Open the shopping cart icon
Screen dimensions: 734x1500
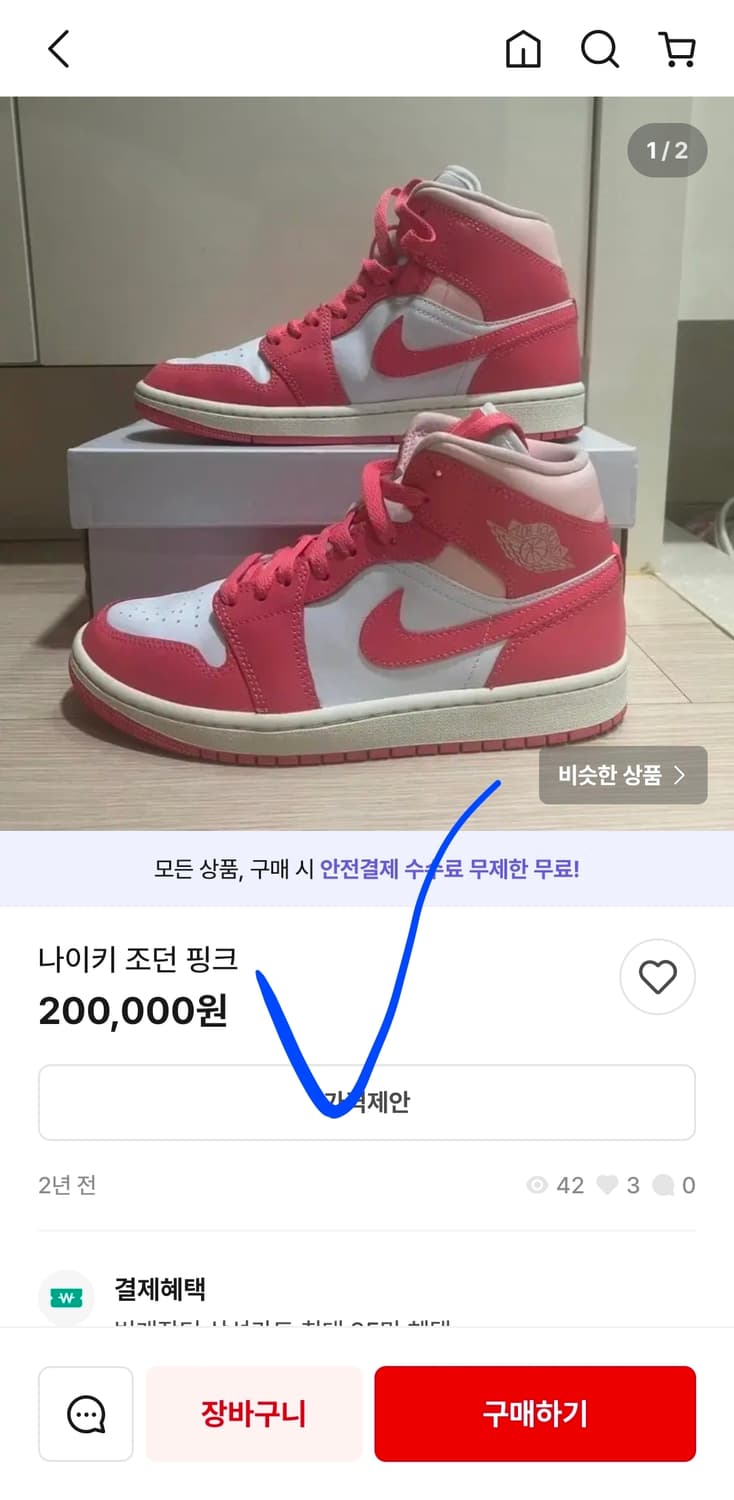pos(678,48)
